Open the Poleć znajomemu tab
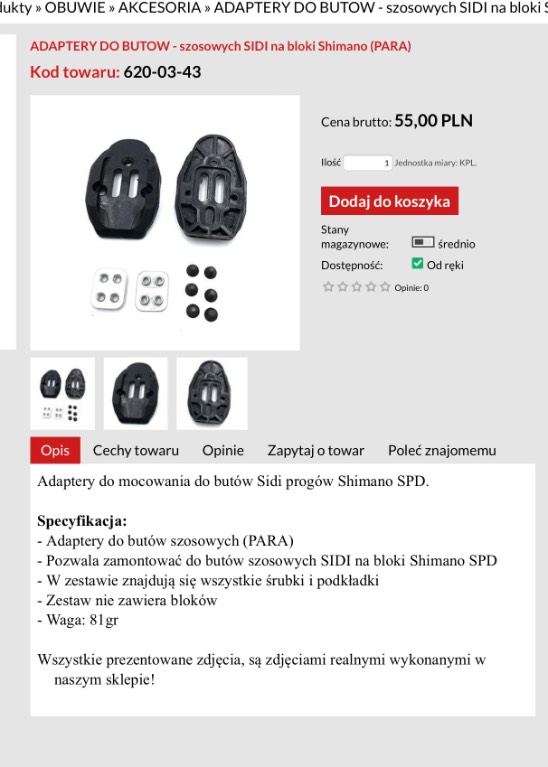 tap(442, 450)
